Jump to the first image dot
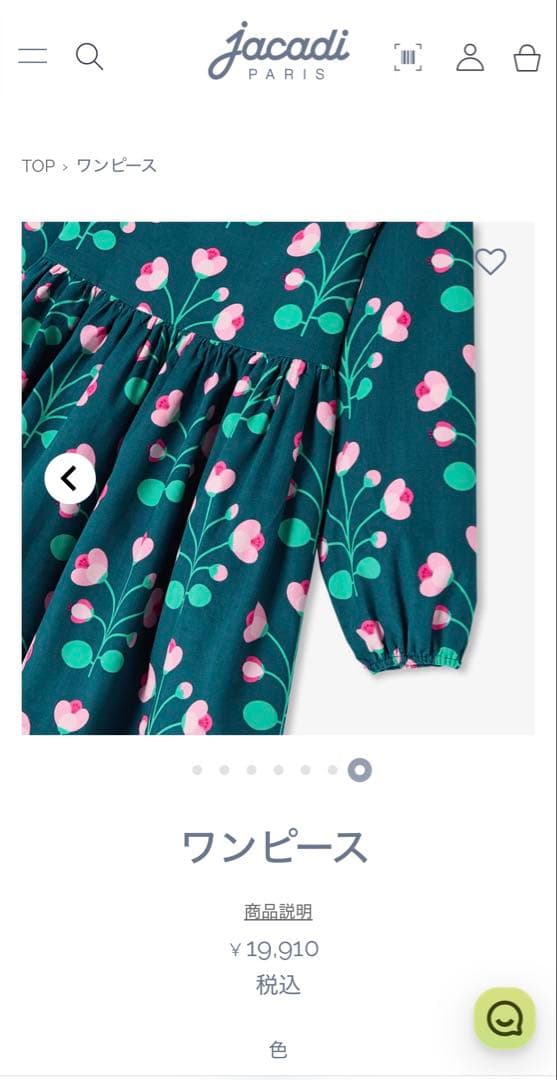The image size is (557, 1080). (198, 770)
